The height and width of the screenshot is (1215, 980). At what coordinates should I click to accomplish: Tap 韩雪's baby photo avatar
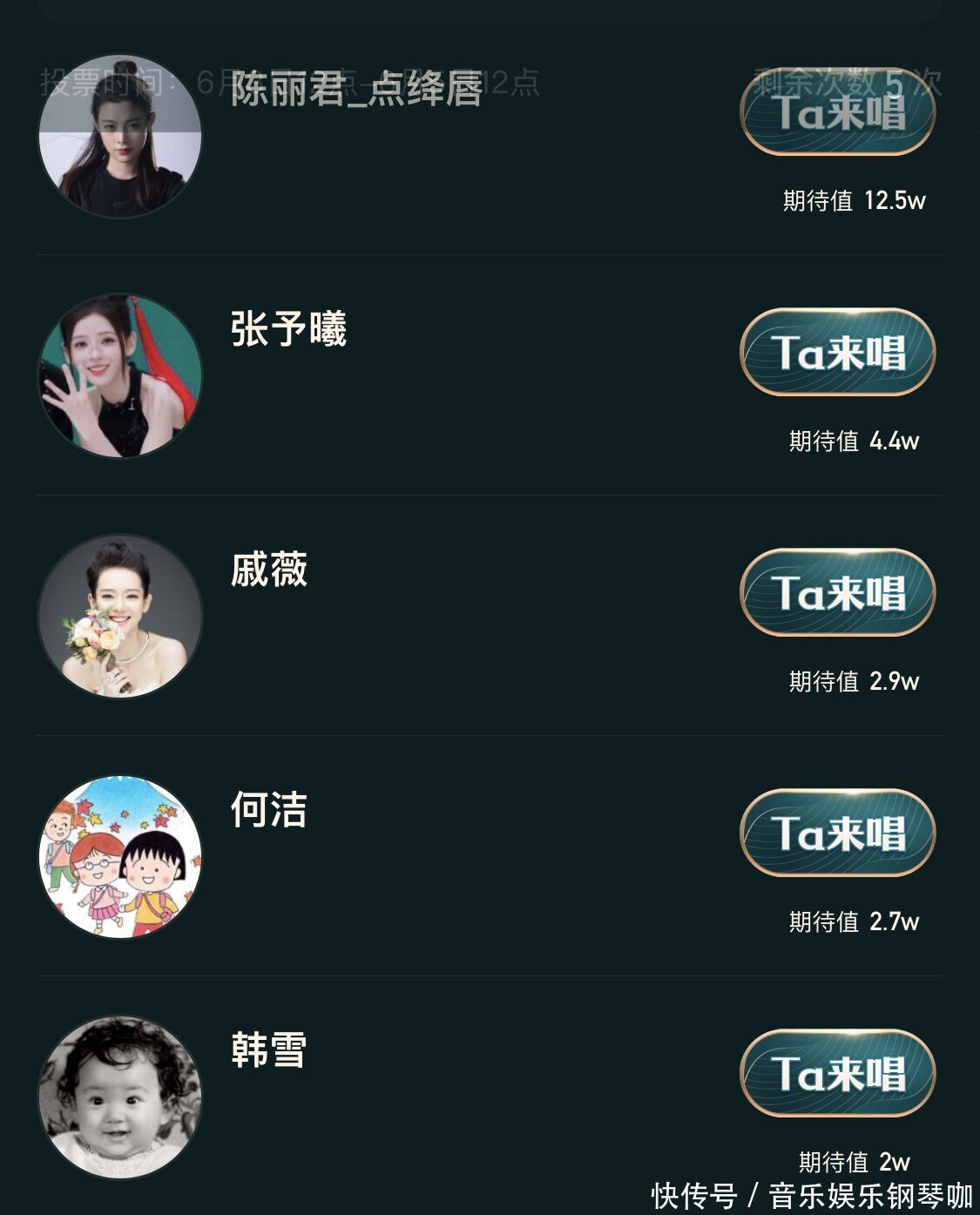tap(120, 1097)
